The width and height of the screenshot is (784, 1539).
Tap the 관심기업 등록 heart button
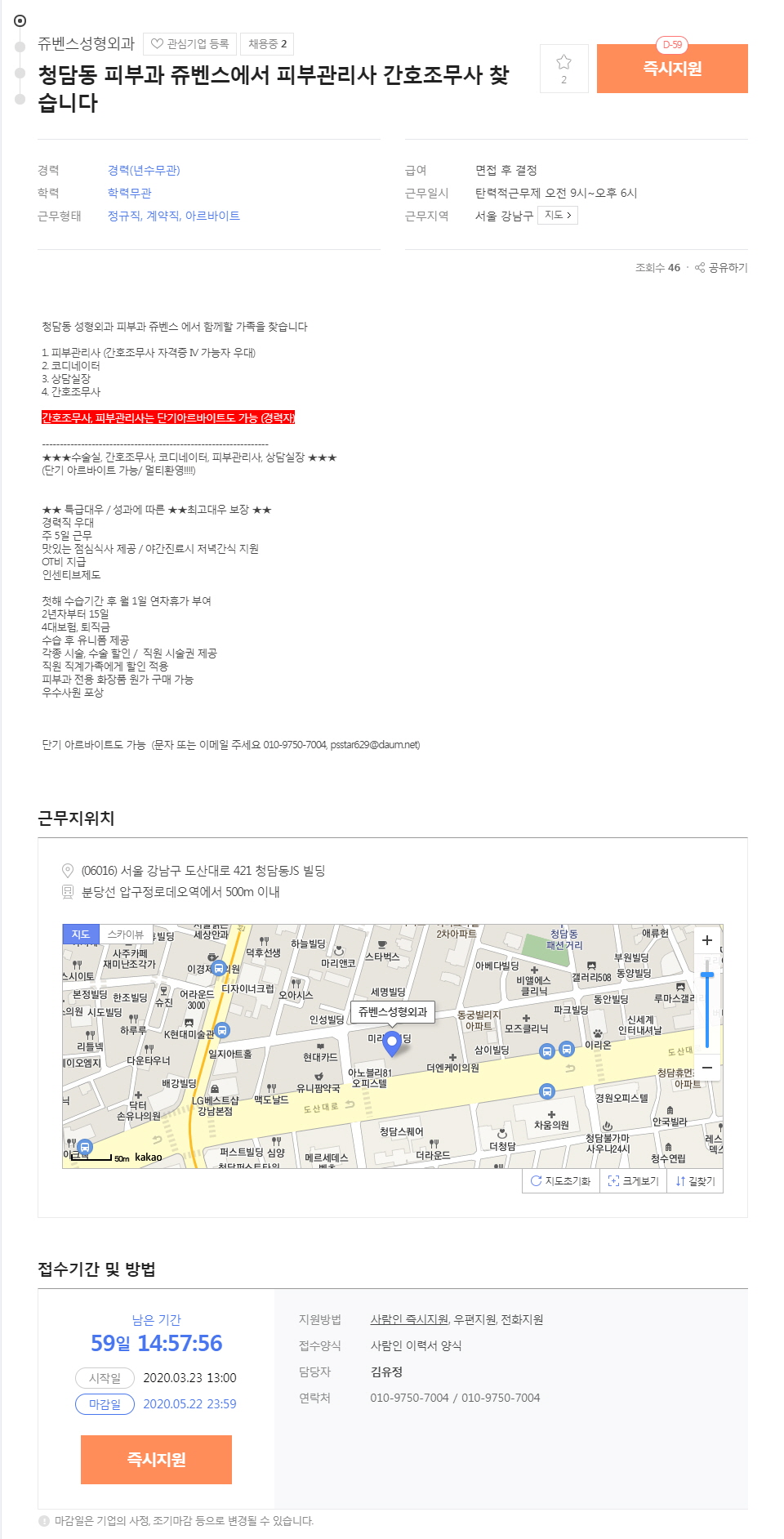[x=189, y=44]
